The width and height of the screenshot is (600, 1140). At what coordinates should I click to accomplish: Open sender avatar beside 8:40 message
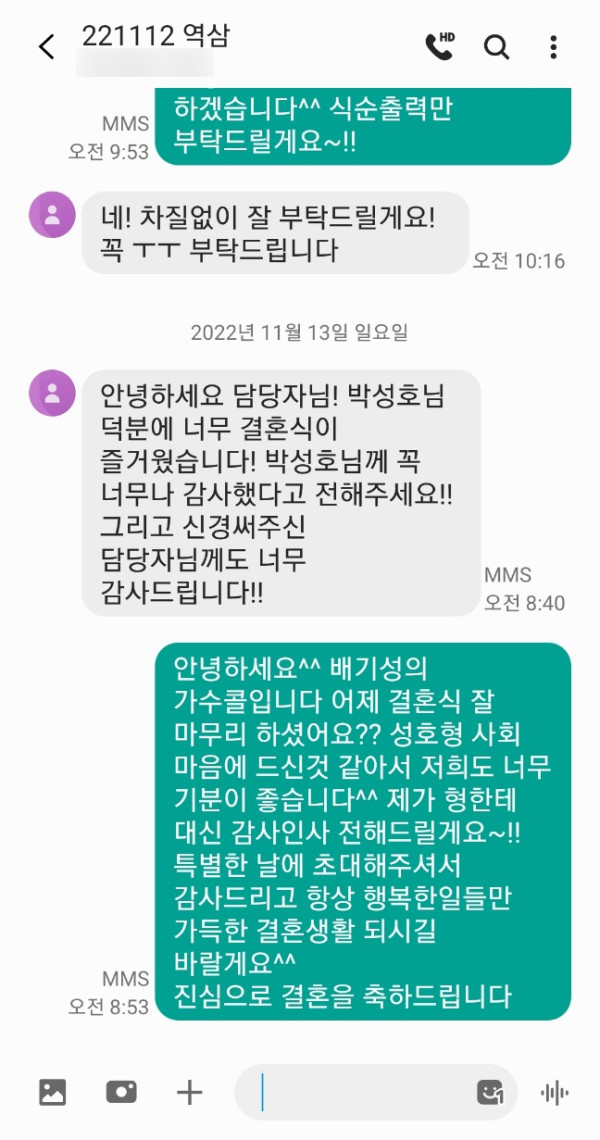tap(52, 392)
